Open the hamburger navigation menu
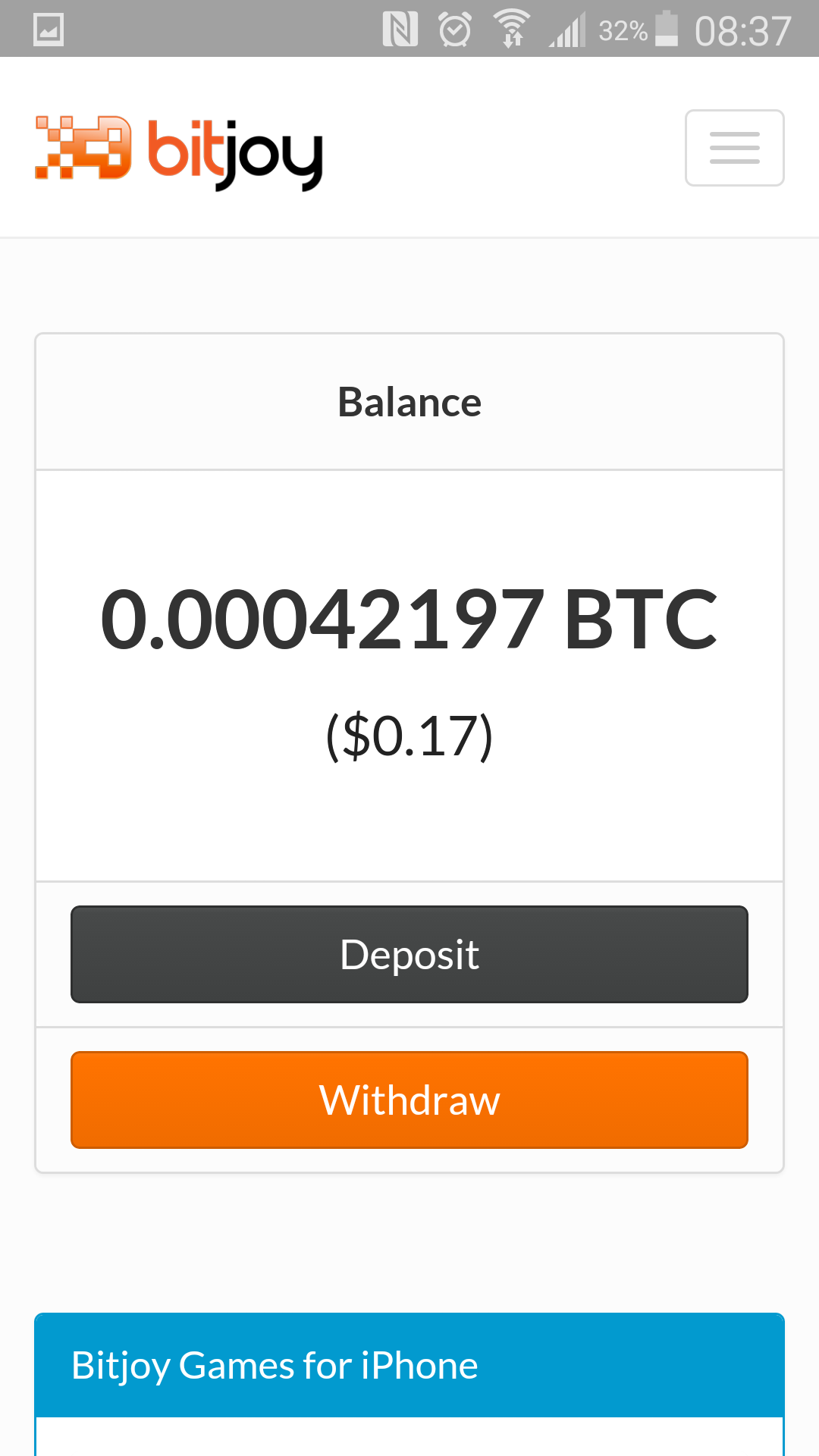The image size is (819, 1456). pos(734,148)
